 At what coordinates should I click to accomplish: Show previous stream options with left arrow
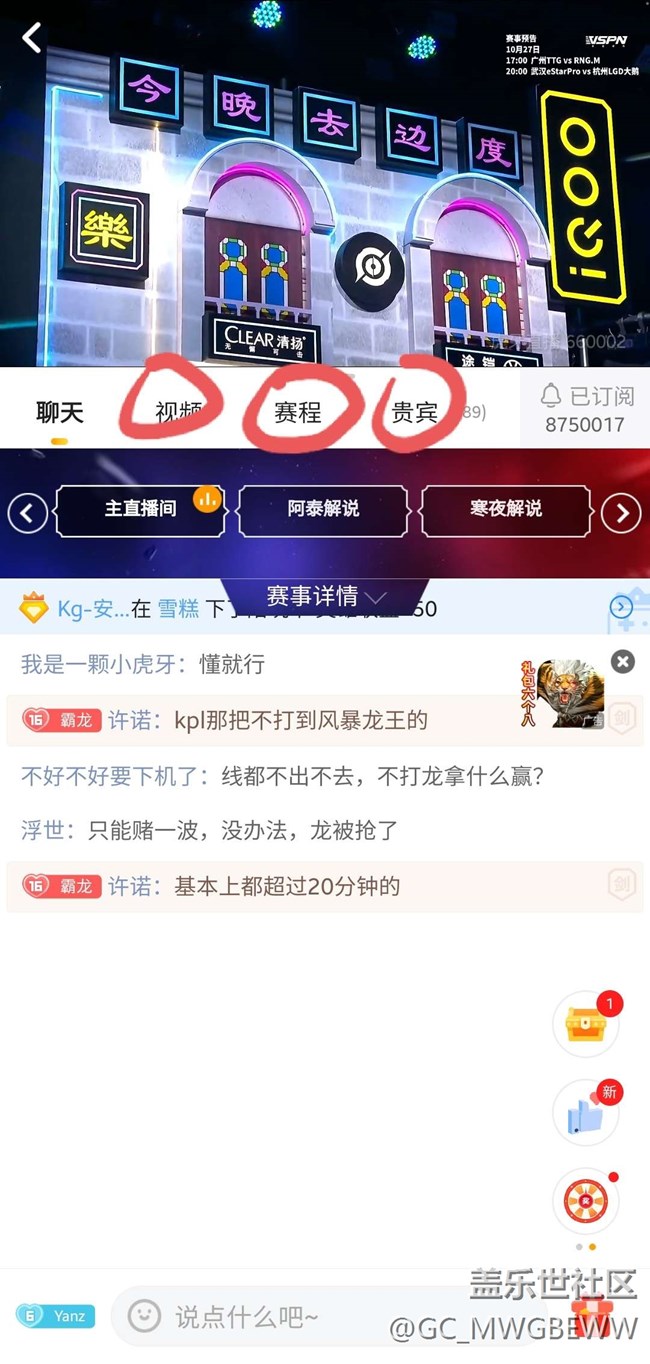(28, 514)
